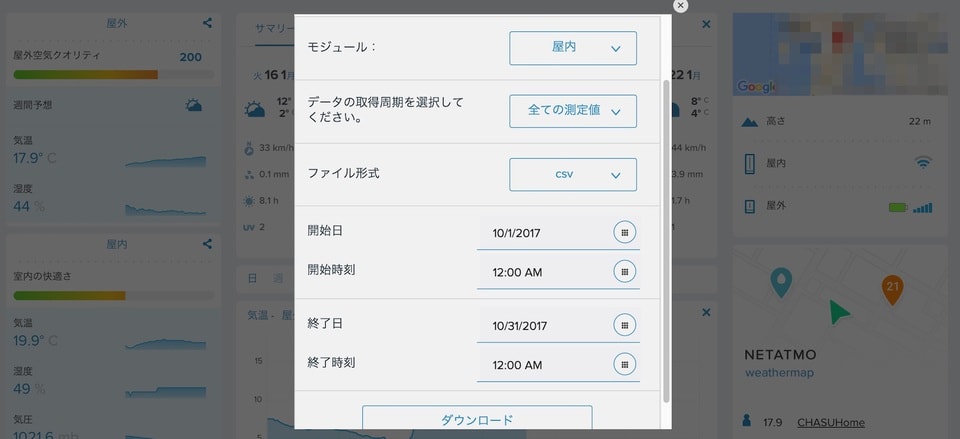Open the calendar picker for 終了日
960x439 pixels.
624,325
